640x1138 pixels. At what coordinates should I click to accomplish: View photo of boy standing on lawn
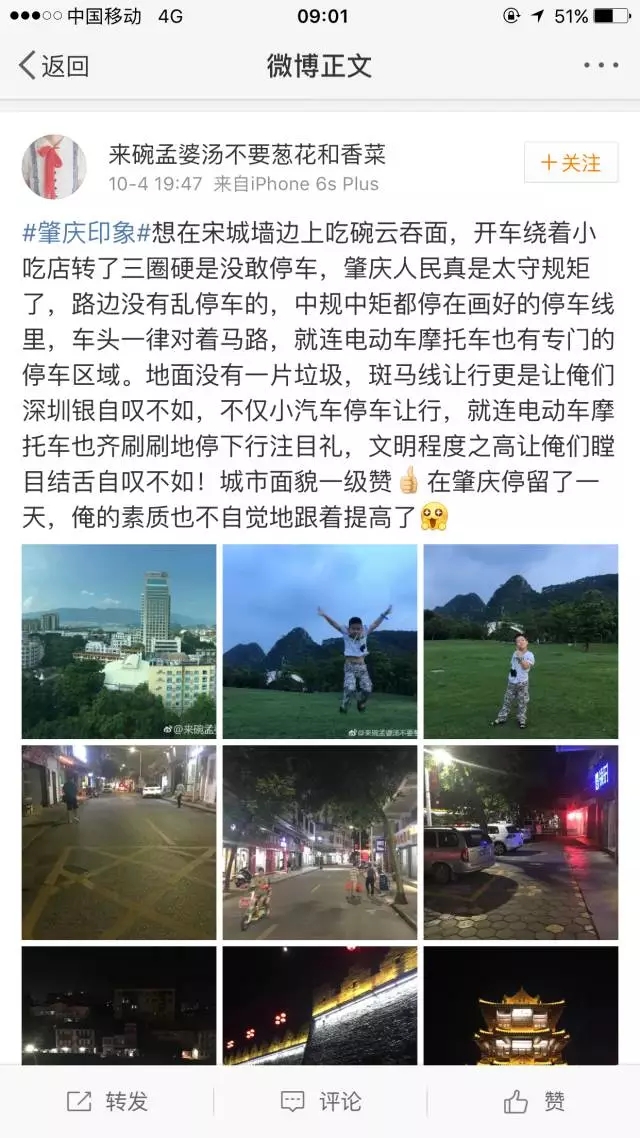pyautogui.click(x=520, y=641)
